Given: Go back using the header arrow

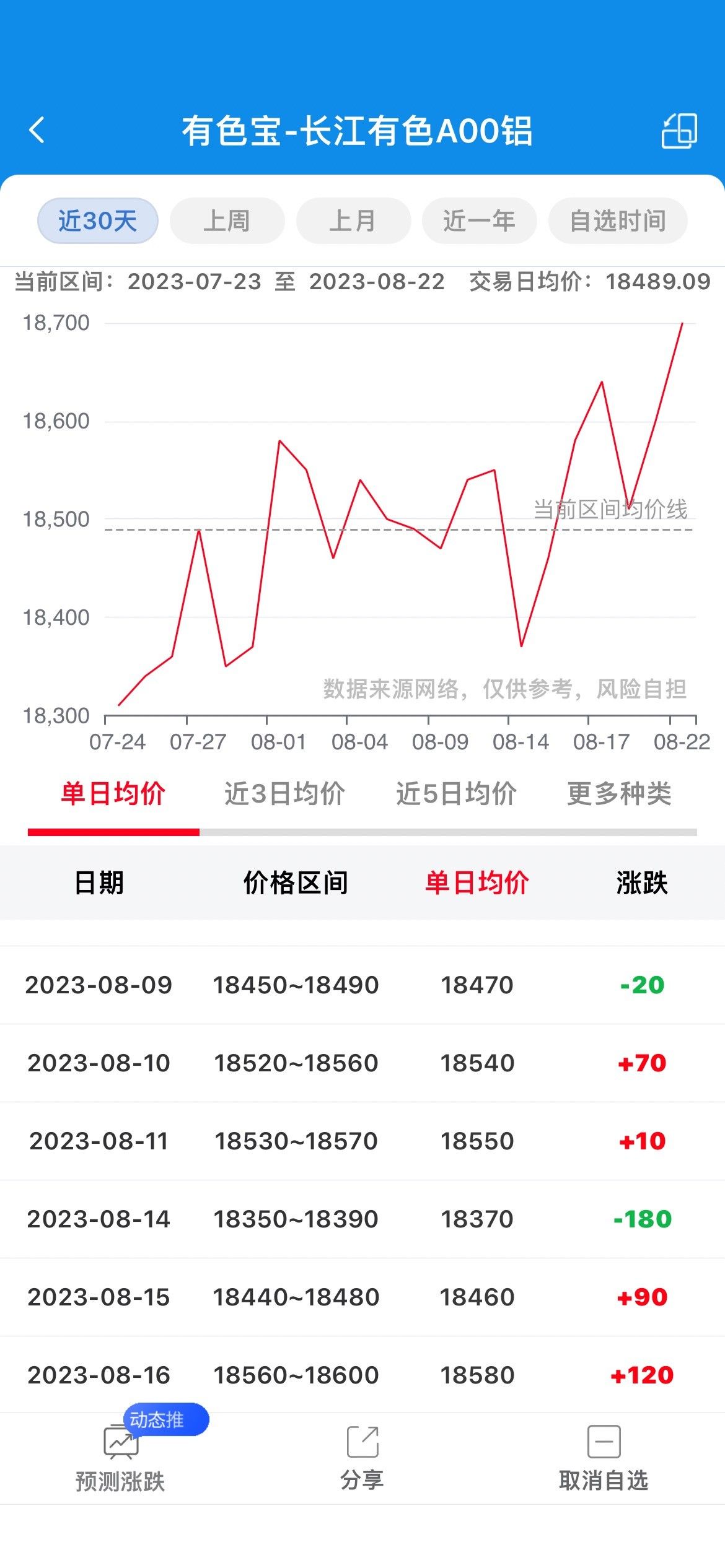Looking at the screenshot, I should 37,131.
